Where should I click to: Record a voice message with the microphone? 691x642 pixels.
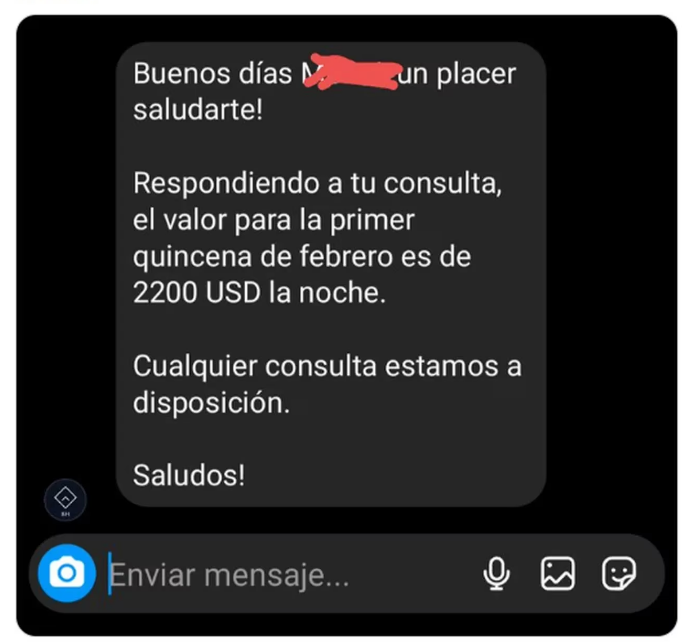496,573
